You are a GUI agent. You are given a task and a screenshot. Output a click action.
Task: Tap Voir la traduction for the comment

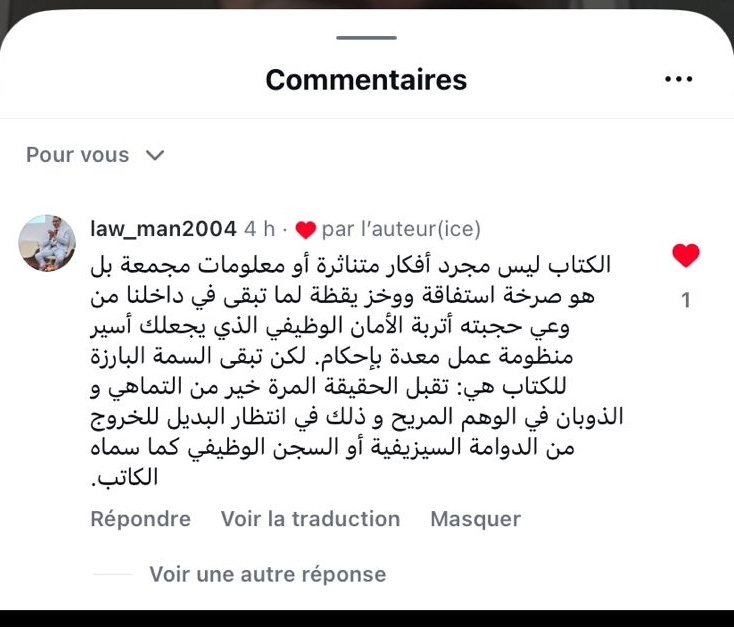click(x=310, y=519)
